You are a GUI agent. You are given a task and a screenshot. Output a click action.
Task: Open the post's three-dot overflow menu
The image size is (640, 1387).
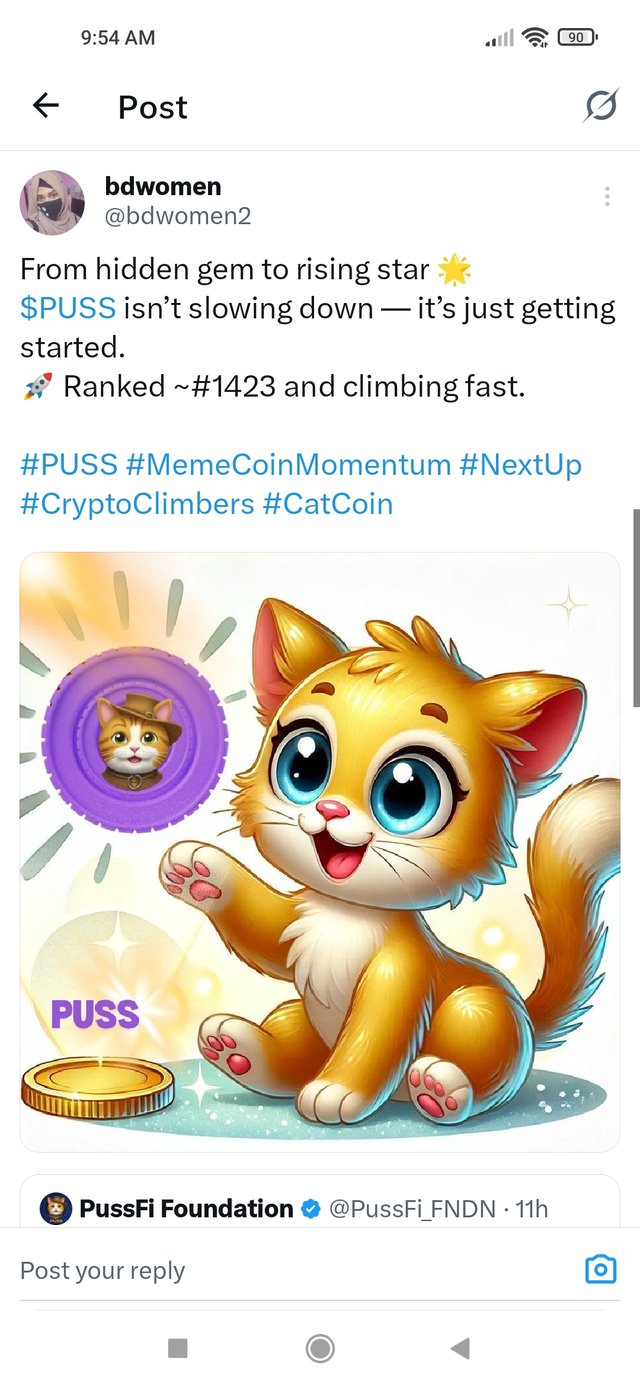point(607,197)
